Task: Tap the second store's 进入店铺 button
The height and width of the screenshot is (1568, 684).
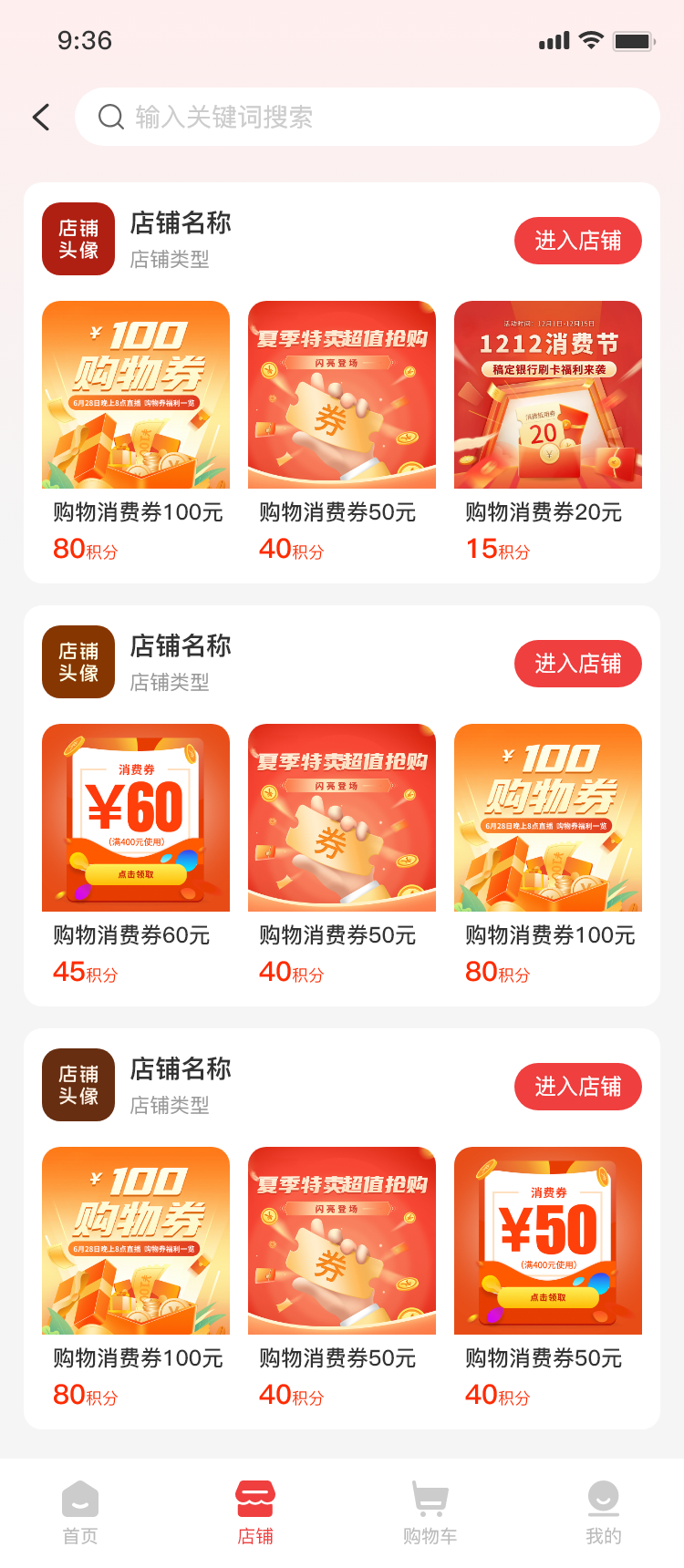Action: point(577,663)
